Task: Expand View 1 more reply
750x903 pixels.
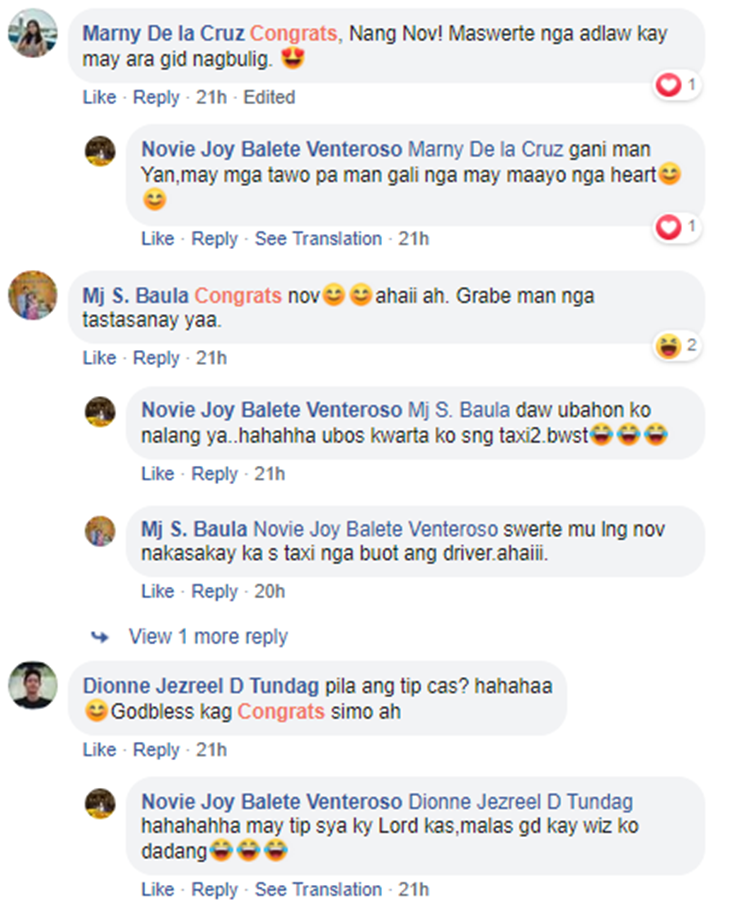Action: [x=208, y=636]
